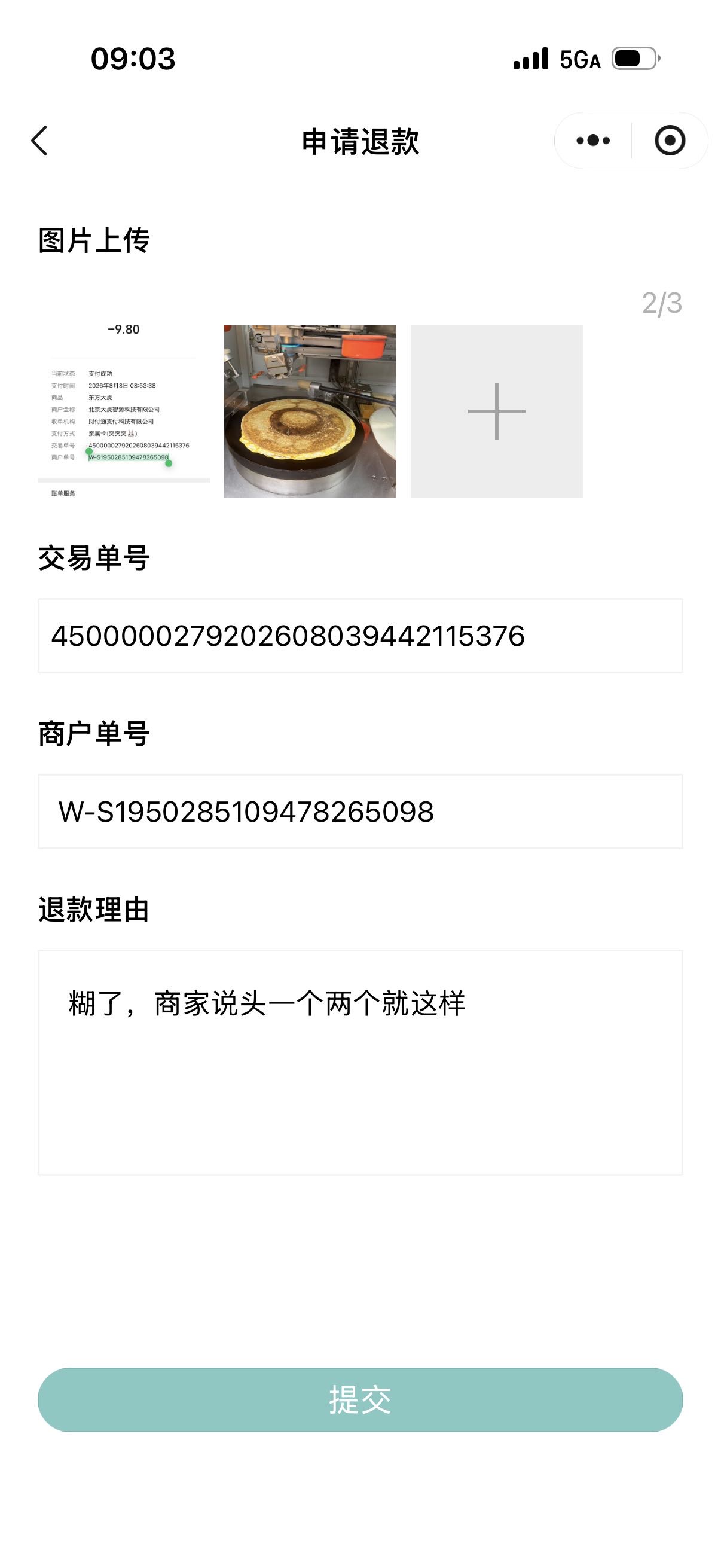Submit the refund request with 提交
Image resolution: width=721 pixels, height=1568 pixels.
360,1399
